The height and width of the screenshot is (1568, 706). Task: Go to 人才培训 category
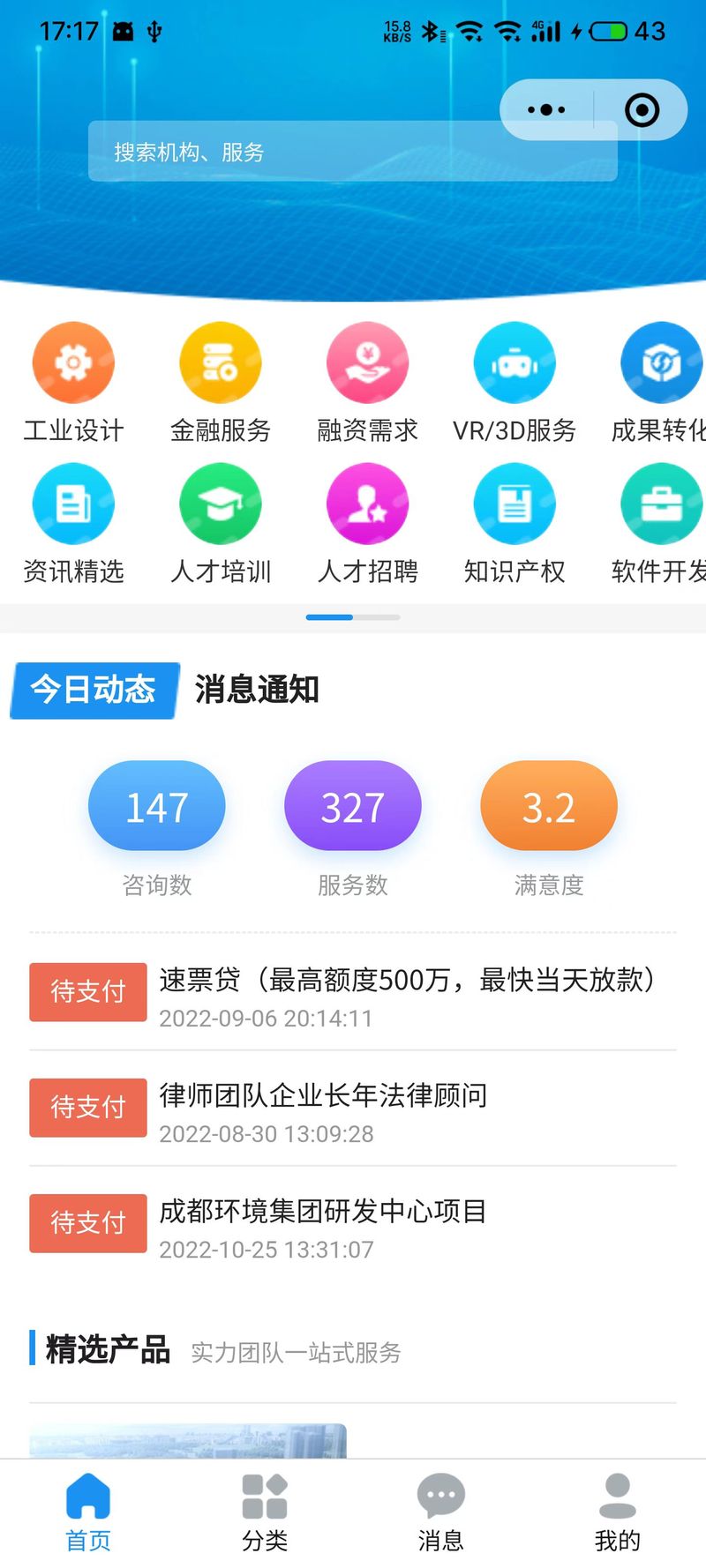click(220, 522)
